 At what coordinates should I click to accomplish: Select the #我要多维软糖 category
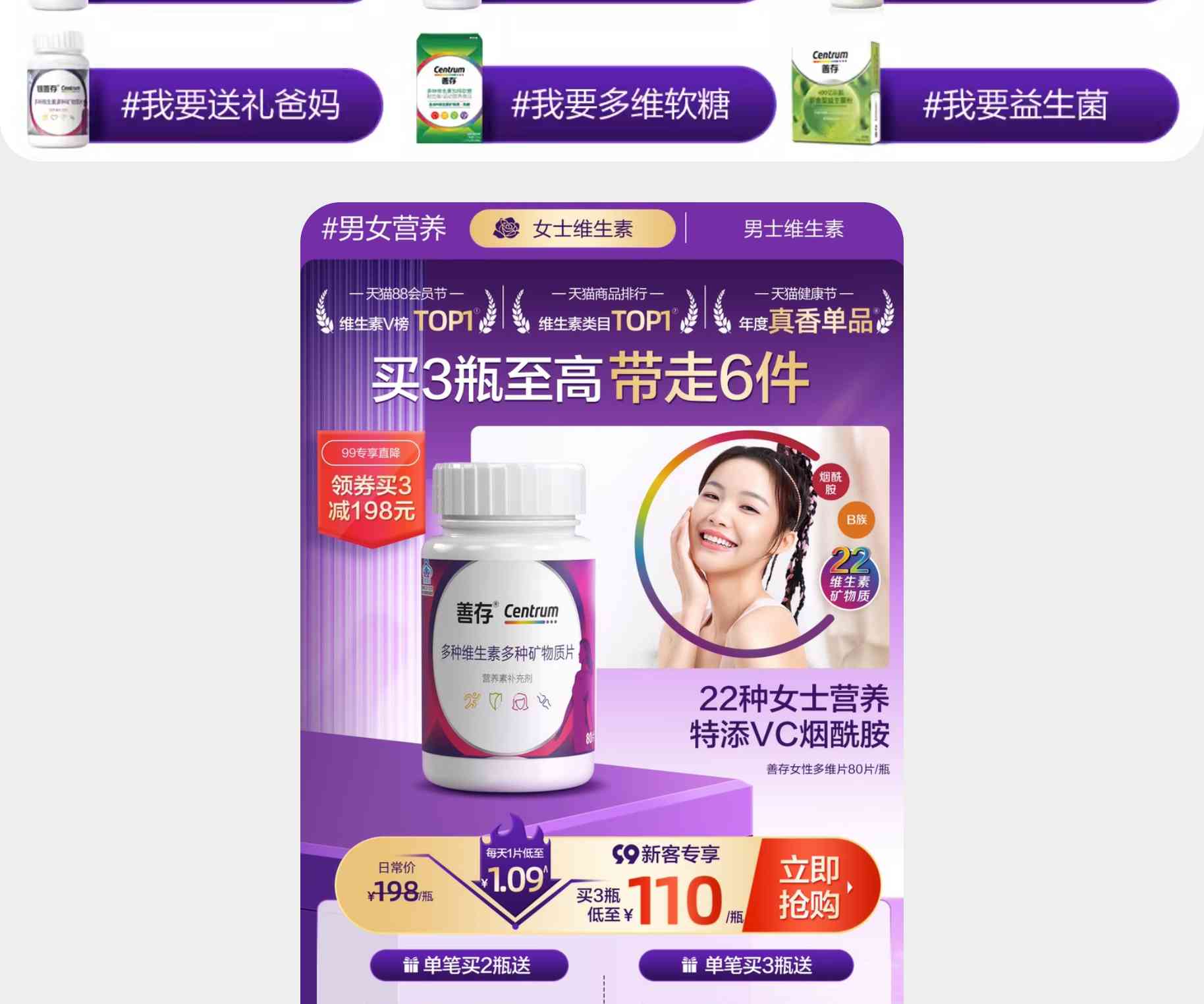[619, 104]
